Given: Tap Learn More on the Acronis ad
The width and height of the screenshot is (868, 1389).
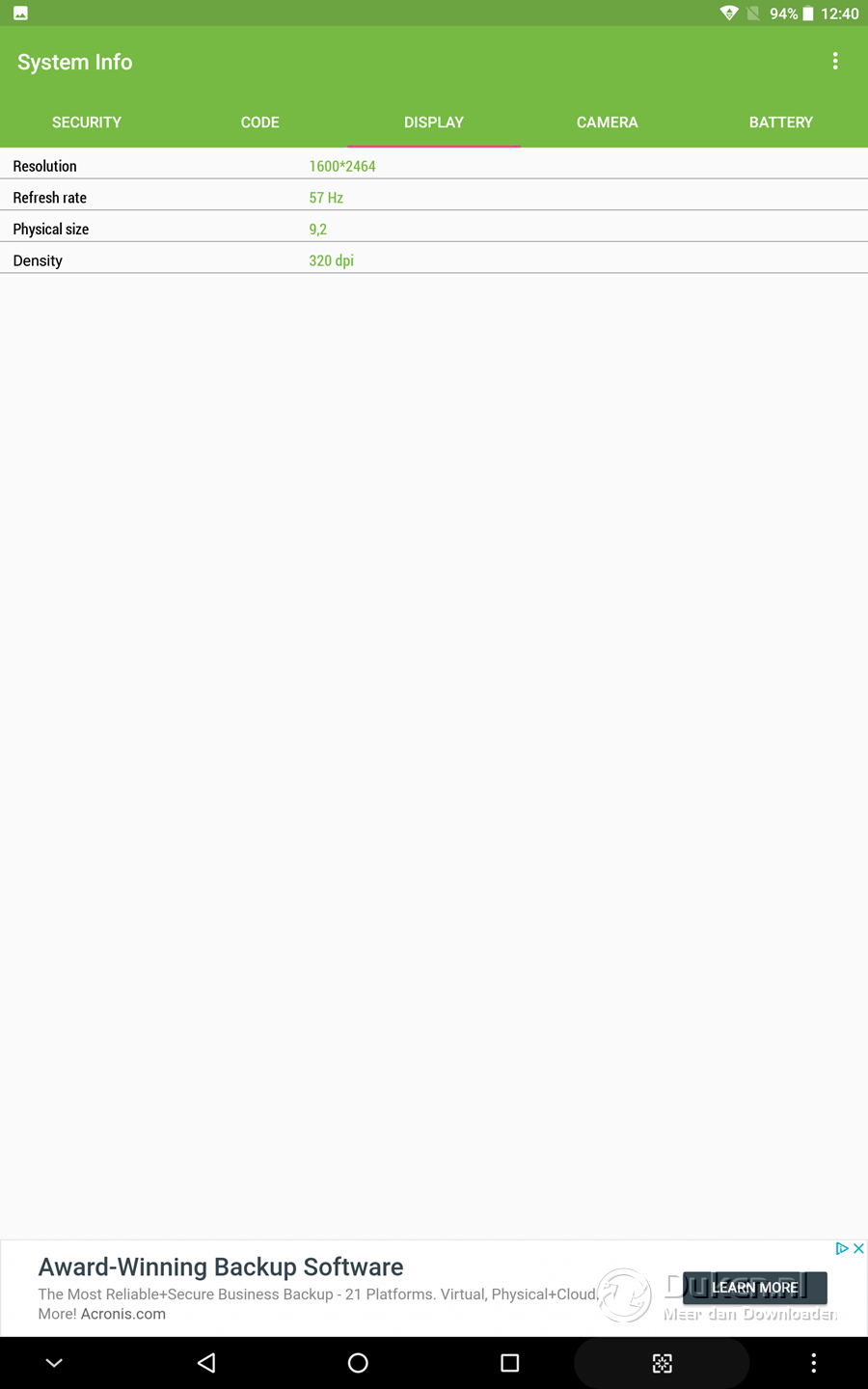Looking at the screenshot, I should (x=755, y=1288).
